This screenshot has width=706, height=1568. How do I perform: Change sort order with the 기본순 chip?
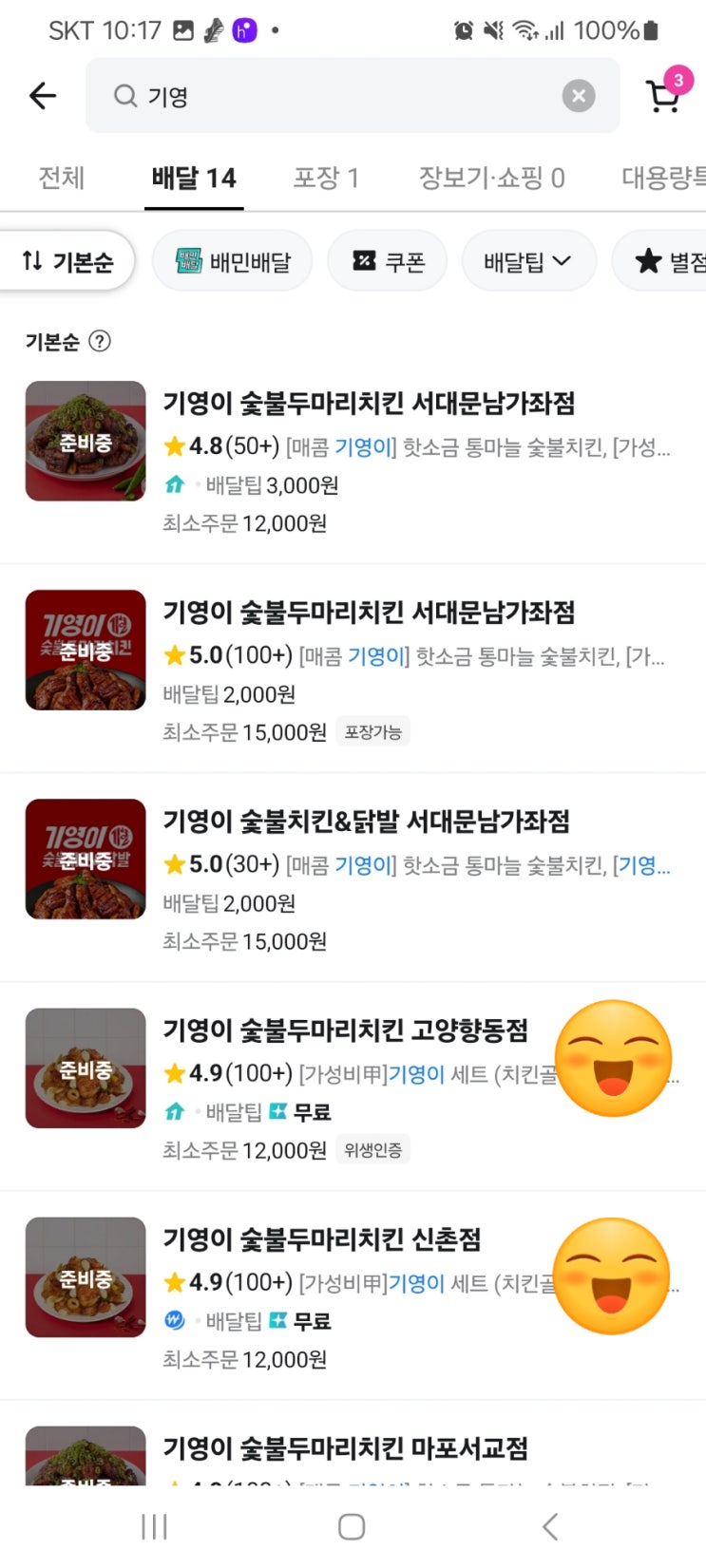point(67,261)
